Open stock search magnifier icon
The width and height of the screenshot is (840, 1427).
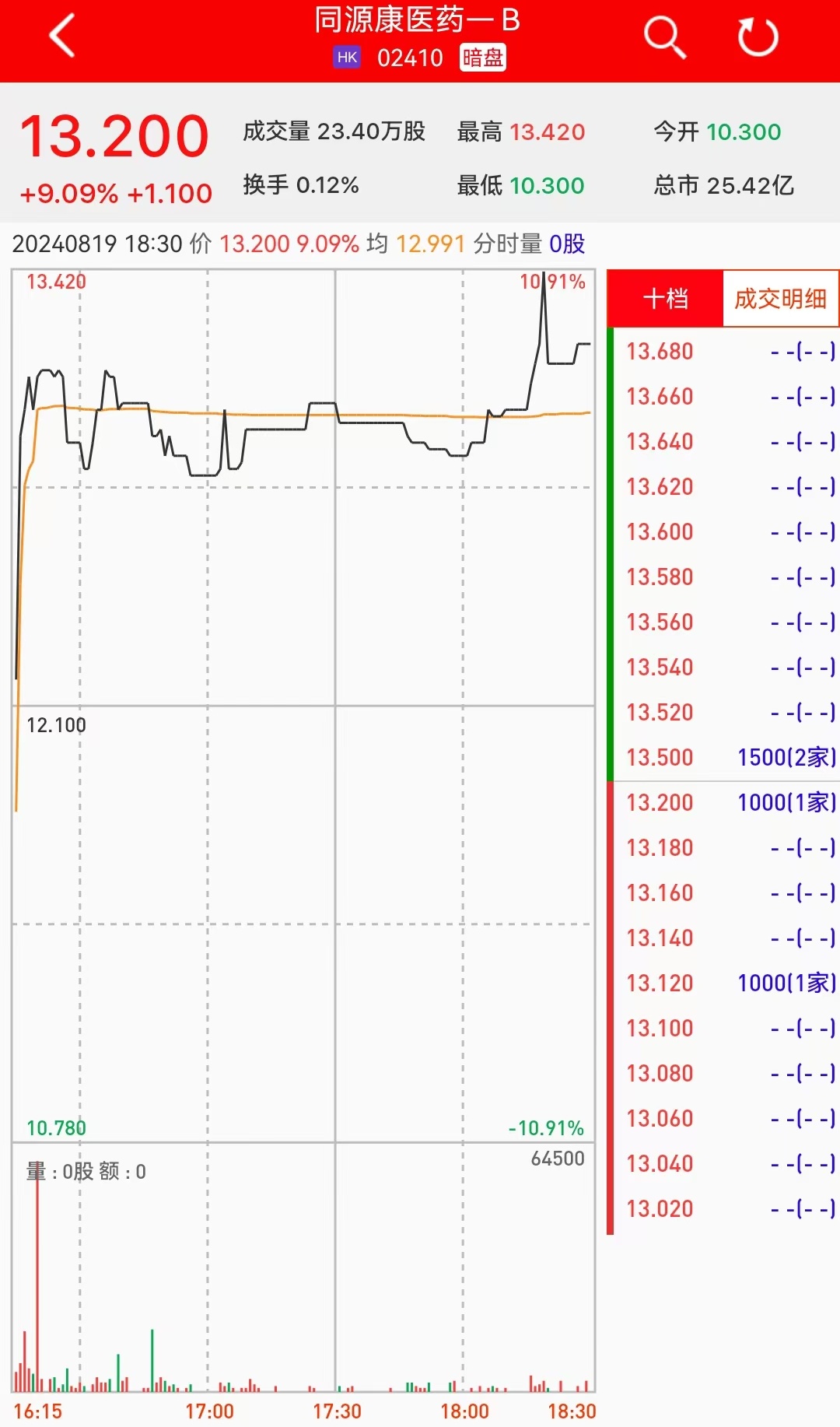click(x=665, y=37)
